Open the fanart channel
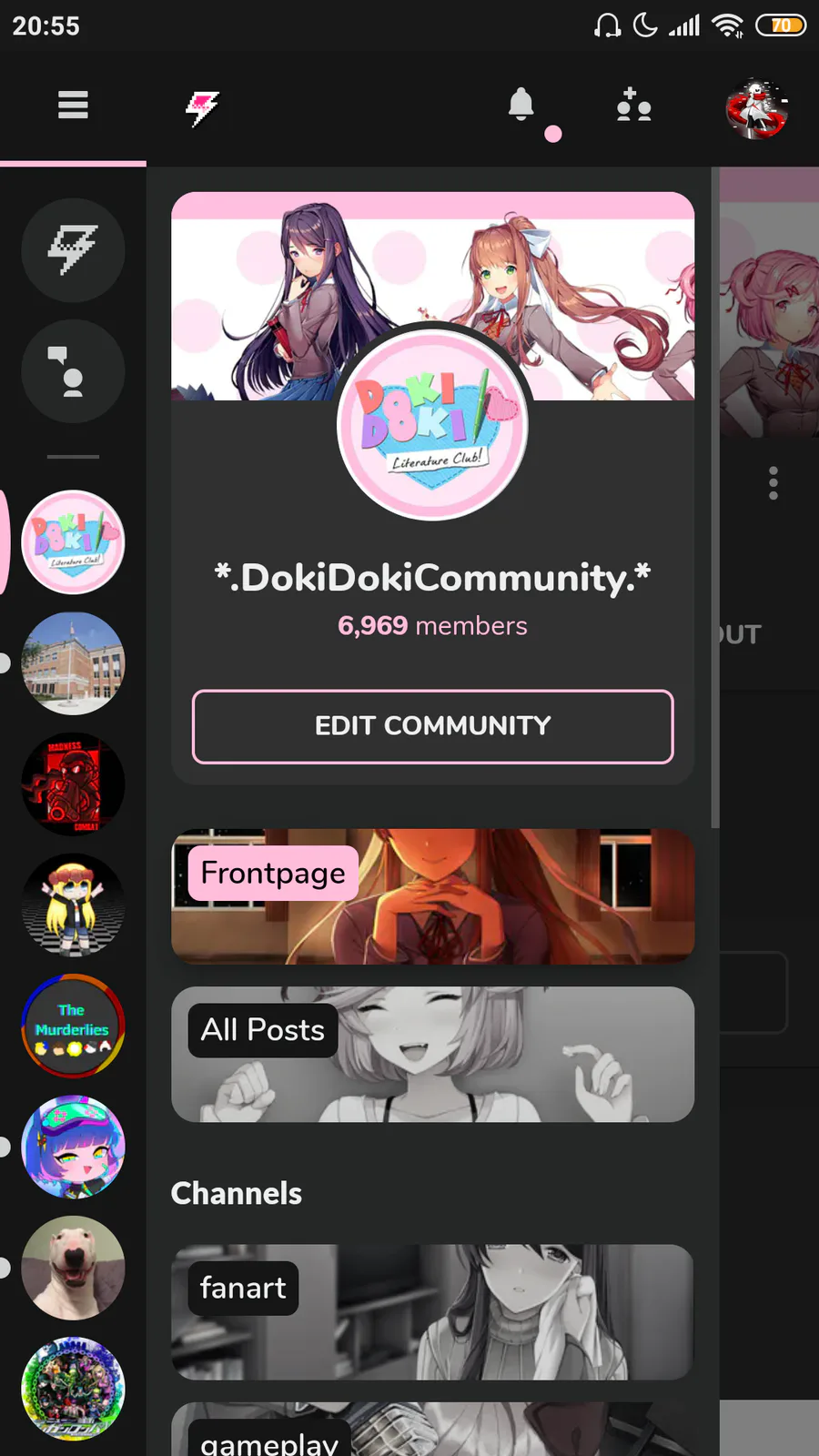819x1456 pixels. point(433,1312)
